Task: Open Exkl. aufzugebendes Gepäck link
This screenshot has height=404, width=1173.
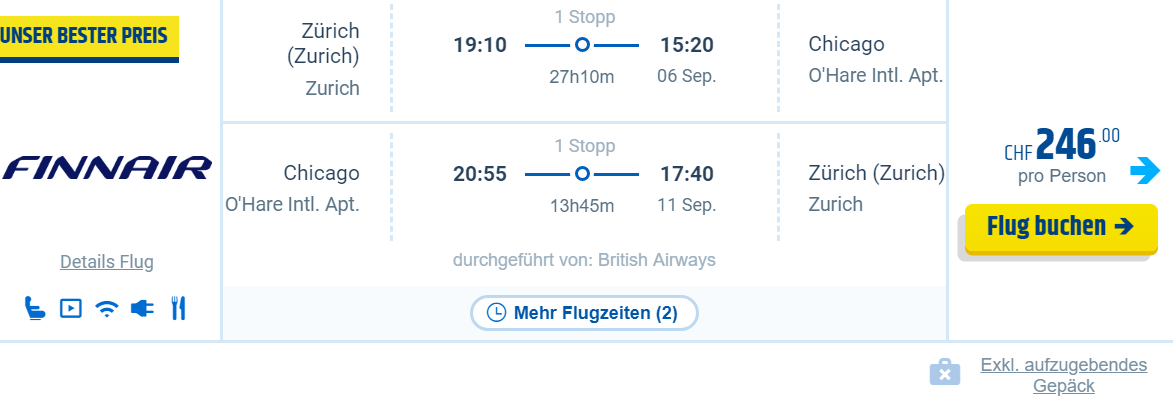Action: (1063, 375)
